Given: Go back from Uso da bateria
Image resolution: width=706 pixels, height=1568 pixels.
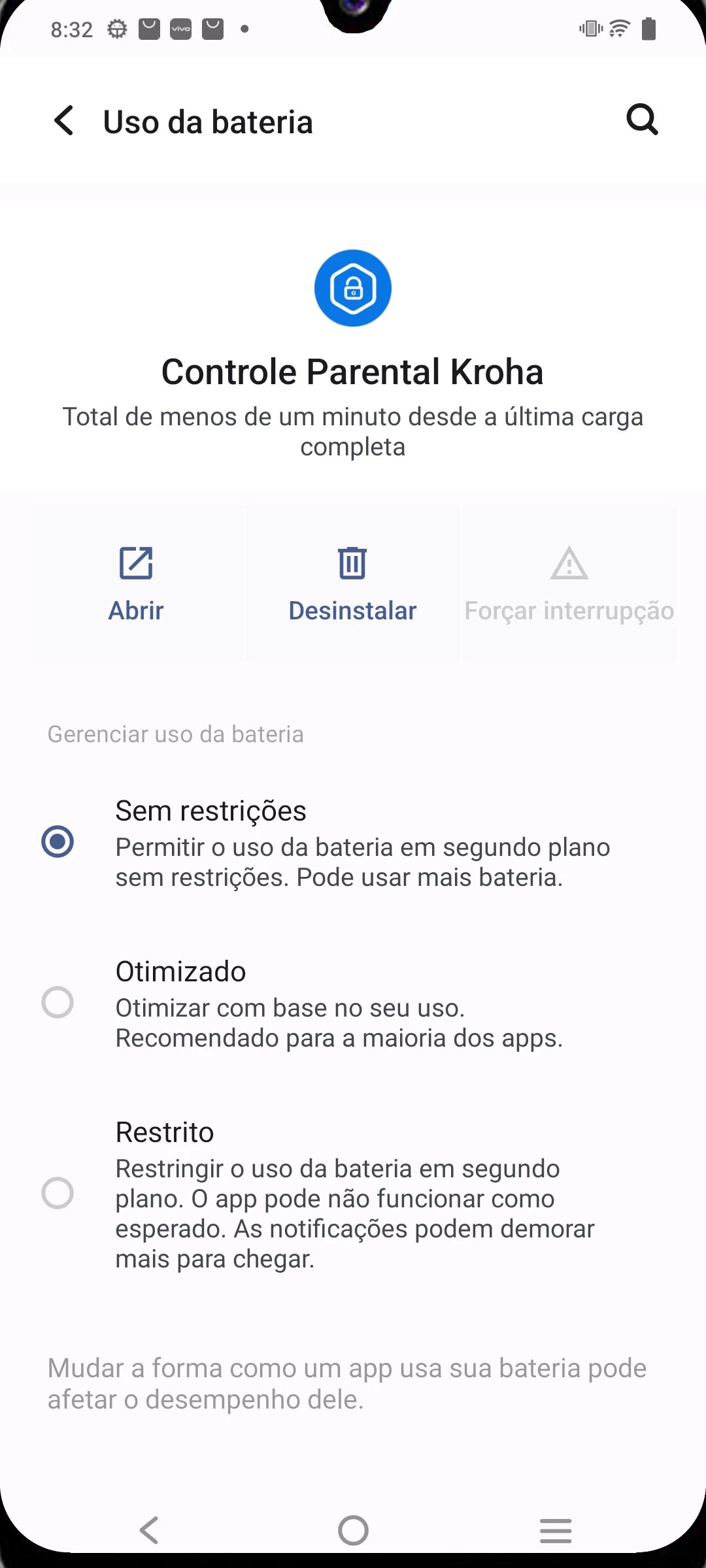Looking at the screenshot, I should click(64, 121).
